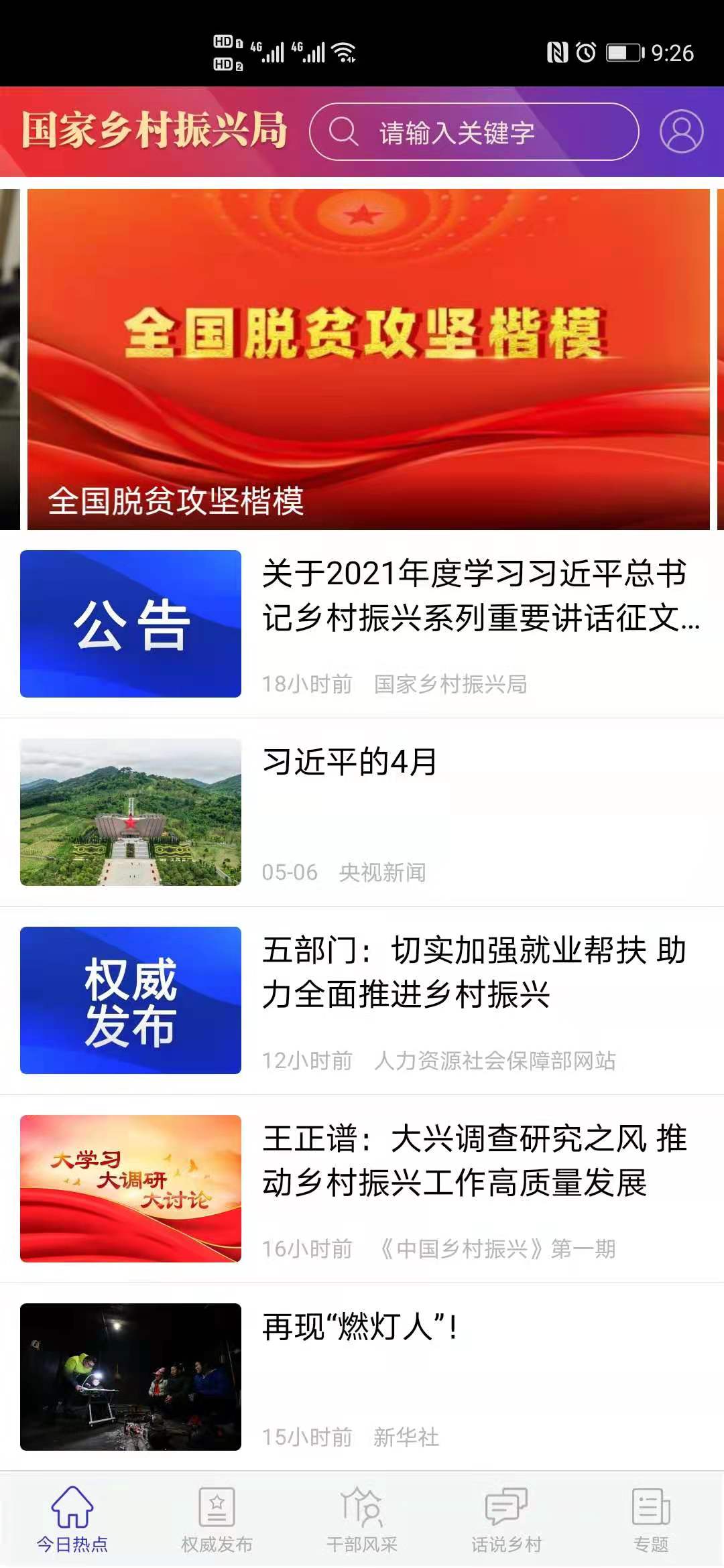The width and height of the screenshot is (724, 1568).
Task: Click the 公告 announcement badge image
Action: point(131,623)
